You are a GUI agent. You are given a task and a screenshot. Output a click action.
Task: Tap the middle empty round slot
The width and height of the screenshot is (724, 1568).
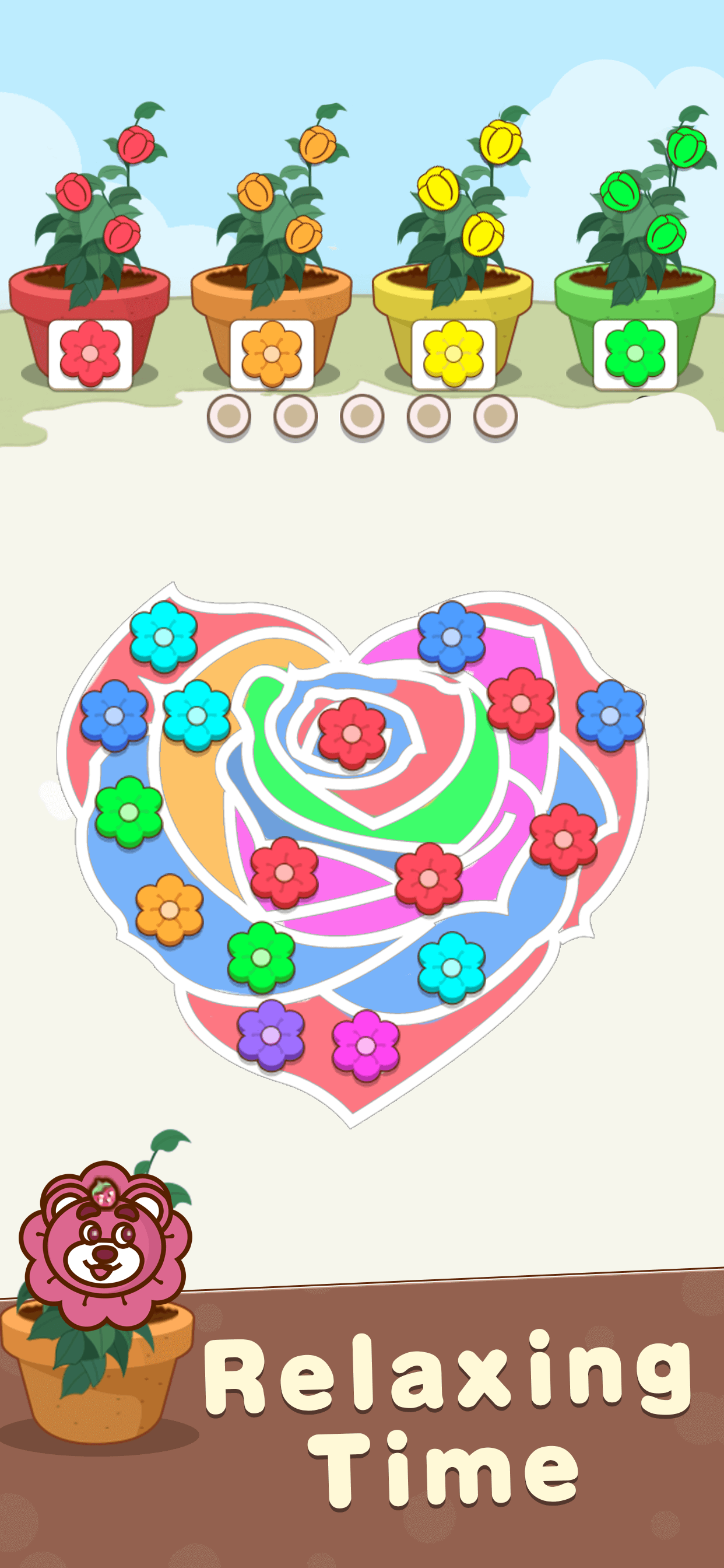point(363,416)
